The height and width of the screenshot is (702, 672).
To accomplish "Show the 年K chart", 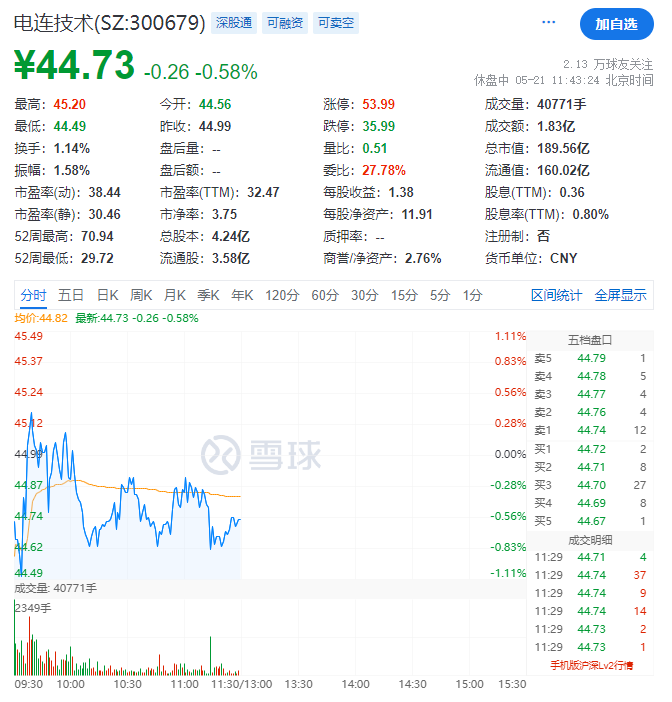I will coord(242,295).
